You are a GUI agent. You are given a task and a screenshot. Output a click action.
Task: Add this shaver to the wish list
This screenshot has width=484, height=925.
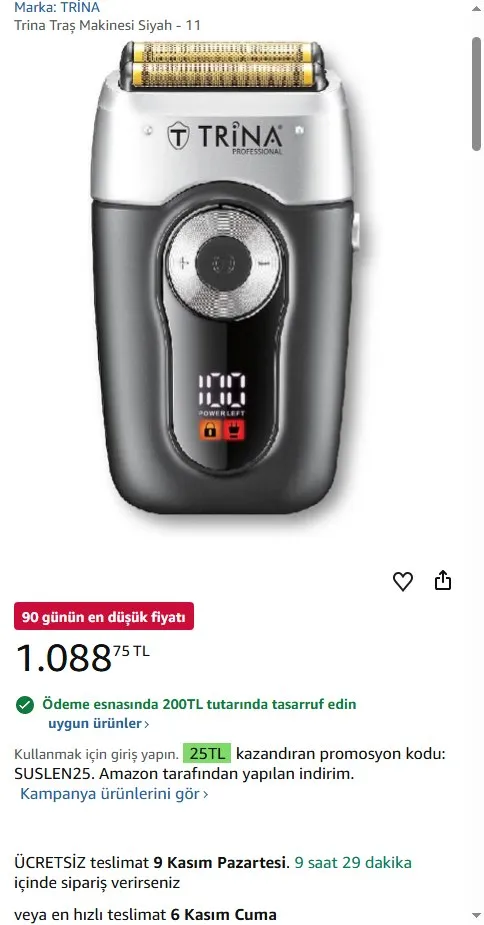403,582
